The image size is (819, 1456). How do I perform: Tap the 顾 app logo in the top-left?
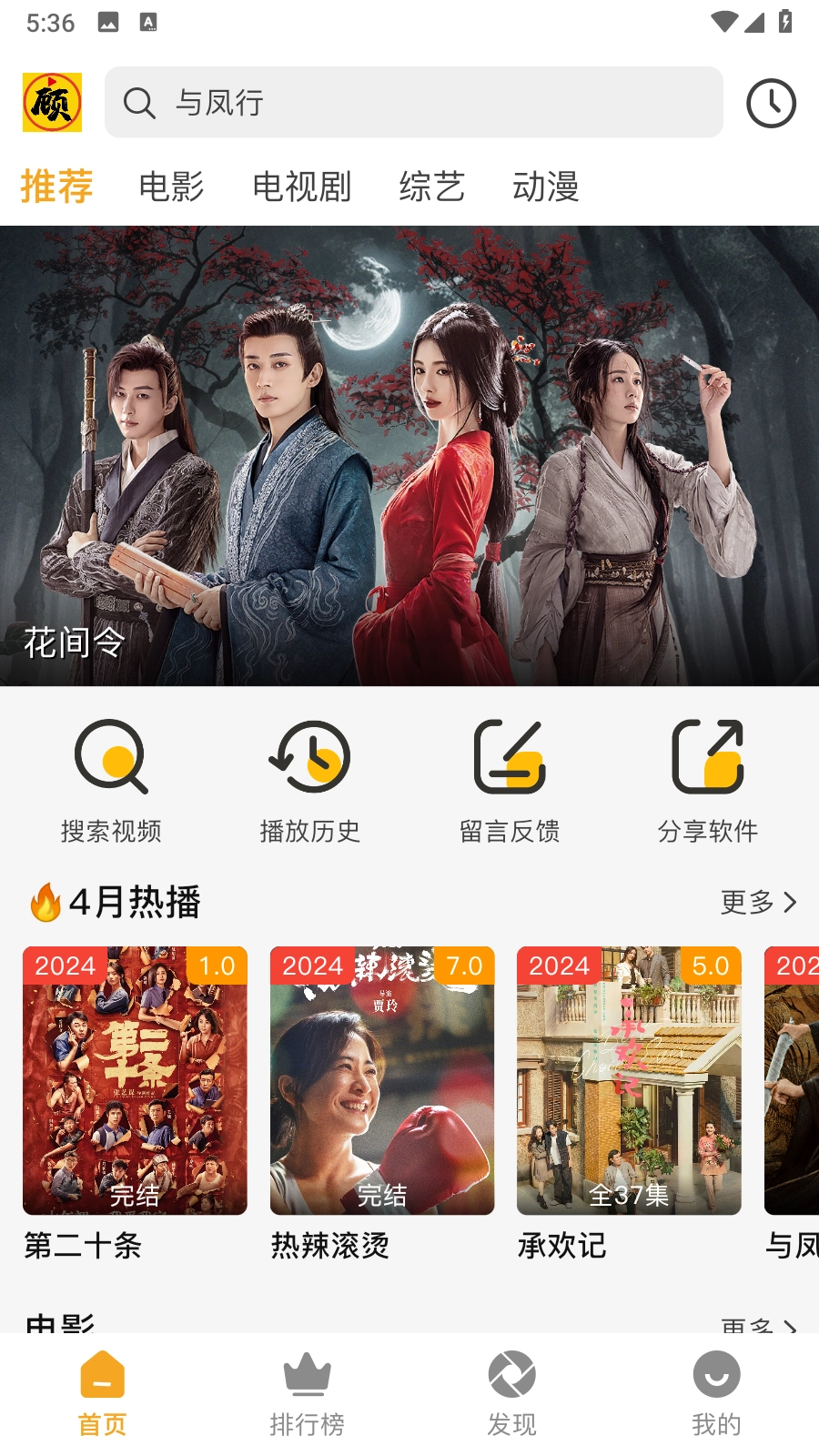[52, 103]
